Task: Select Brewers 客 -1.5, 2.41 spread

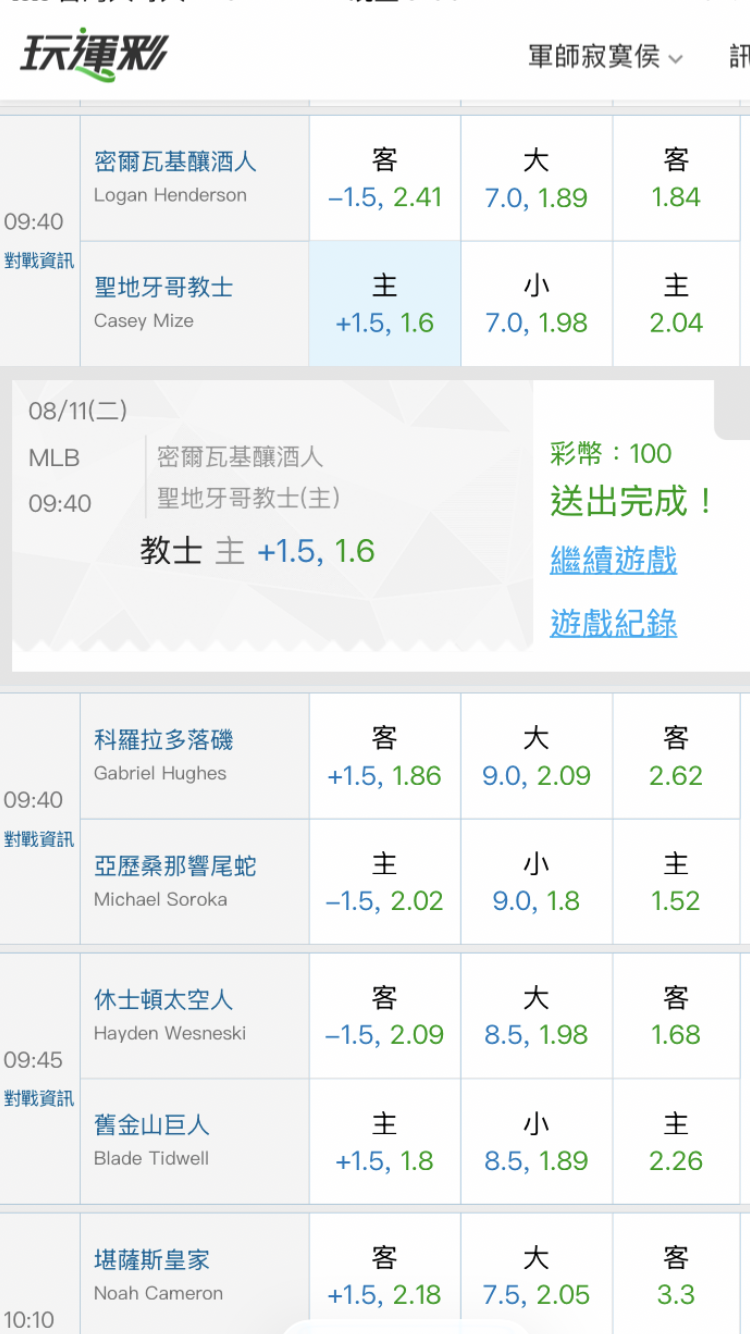Action: point(385,178)
